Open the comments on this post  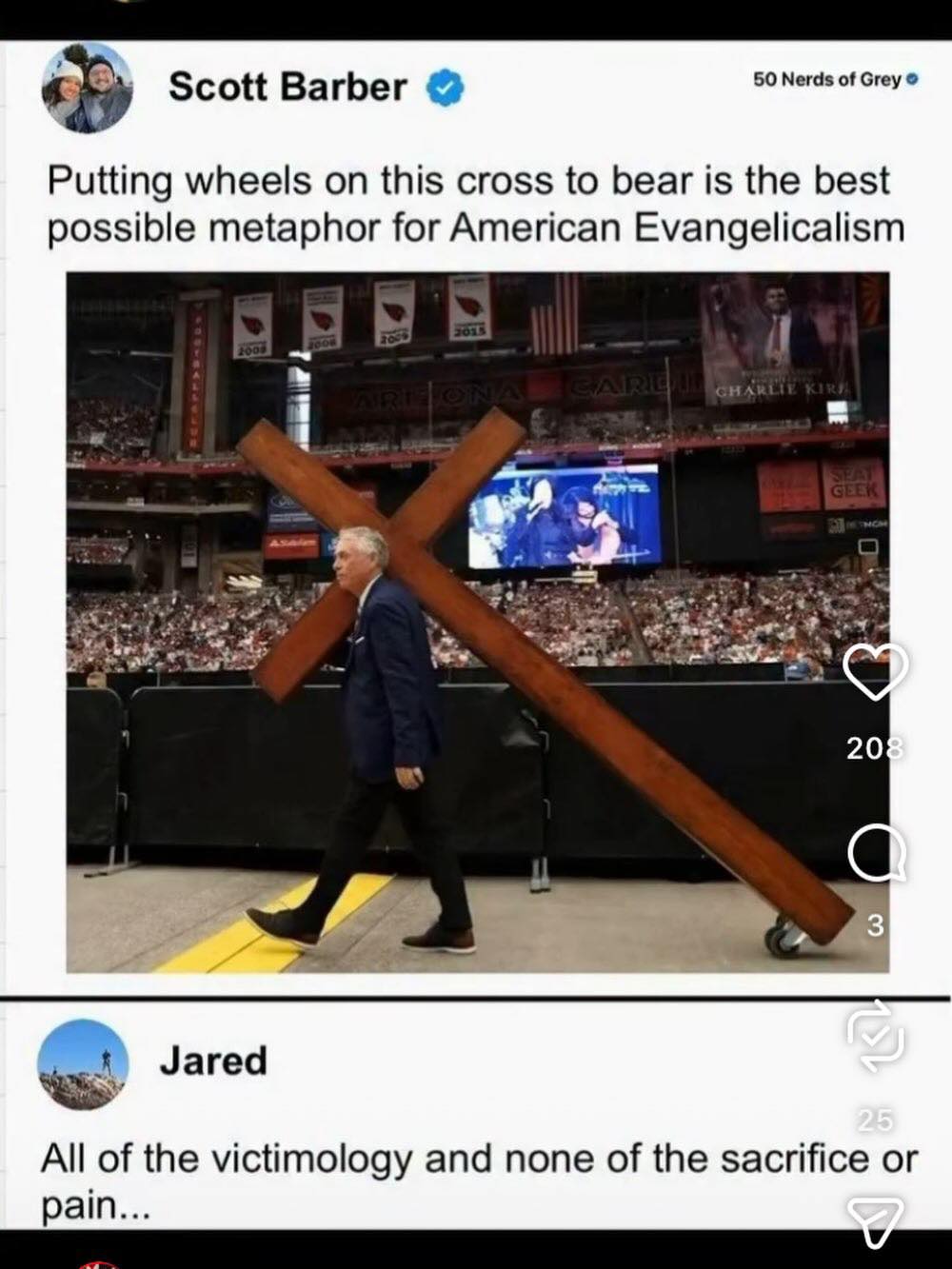876,854
